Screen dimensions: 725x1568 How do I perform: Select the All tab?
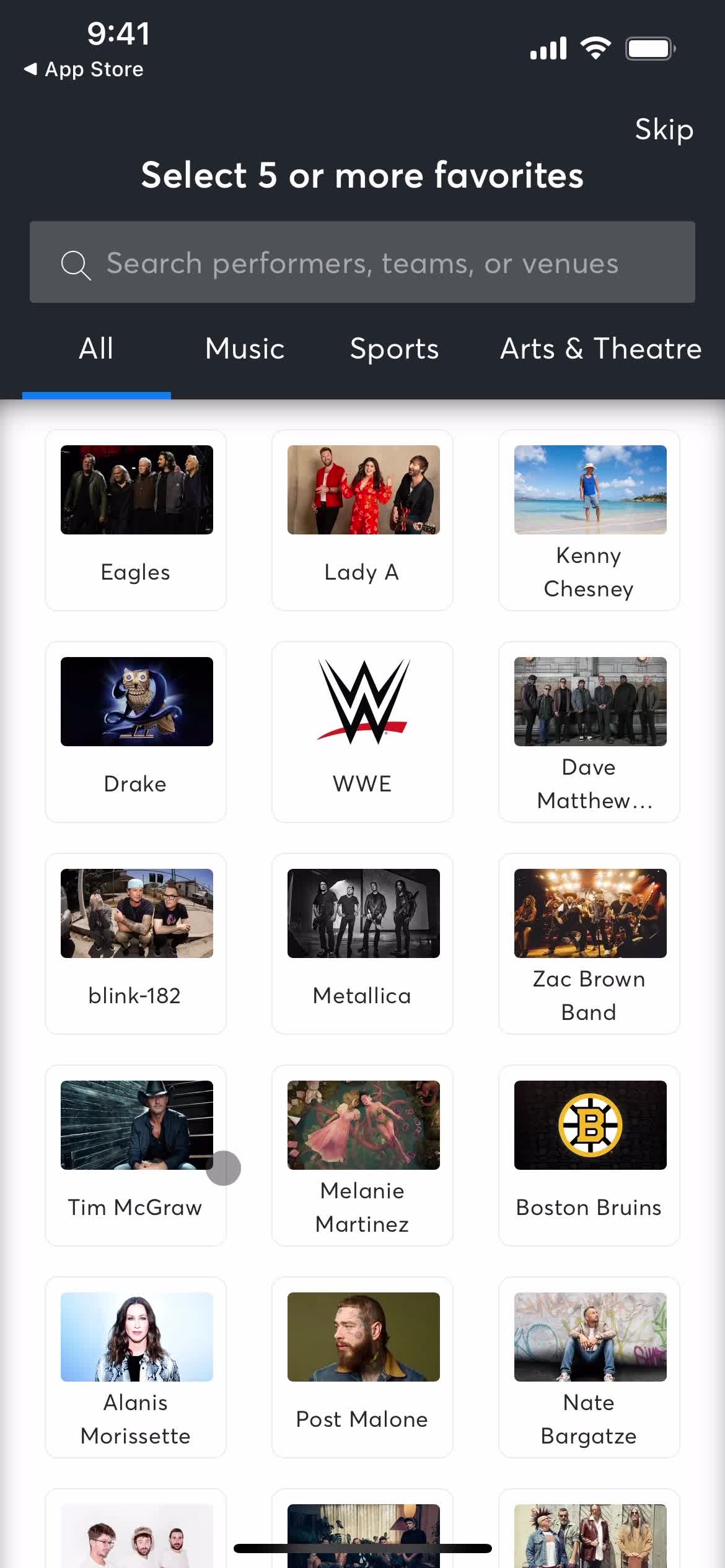pyautogui.click(x=95, y=349)
